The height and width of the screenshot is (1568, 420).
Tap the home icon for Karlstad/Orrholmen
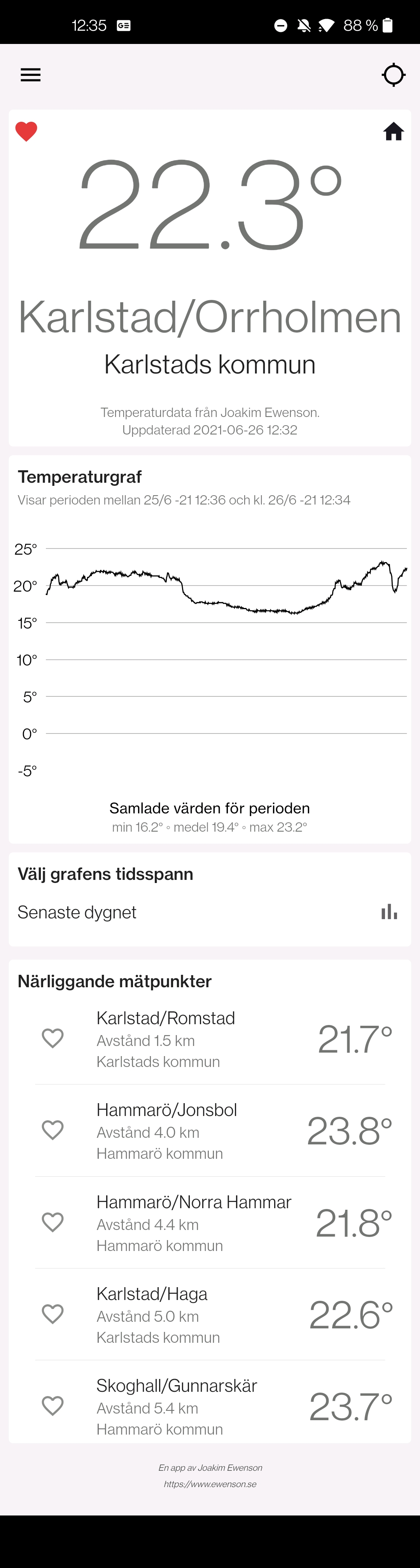point(393,131)
